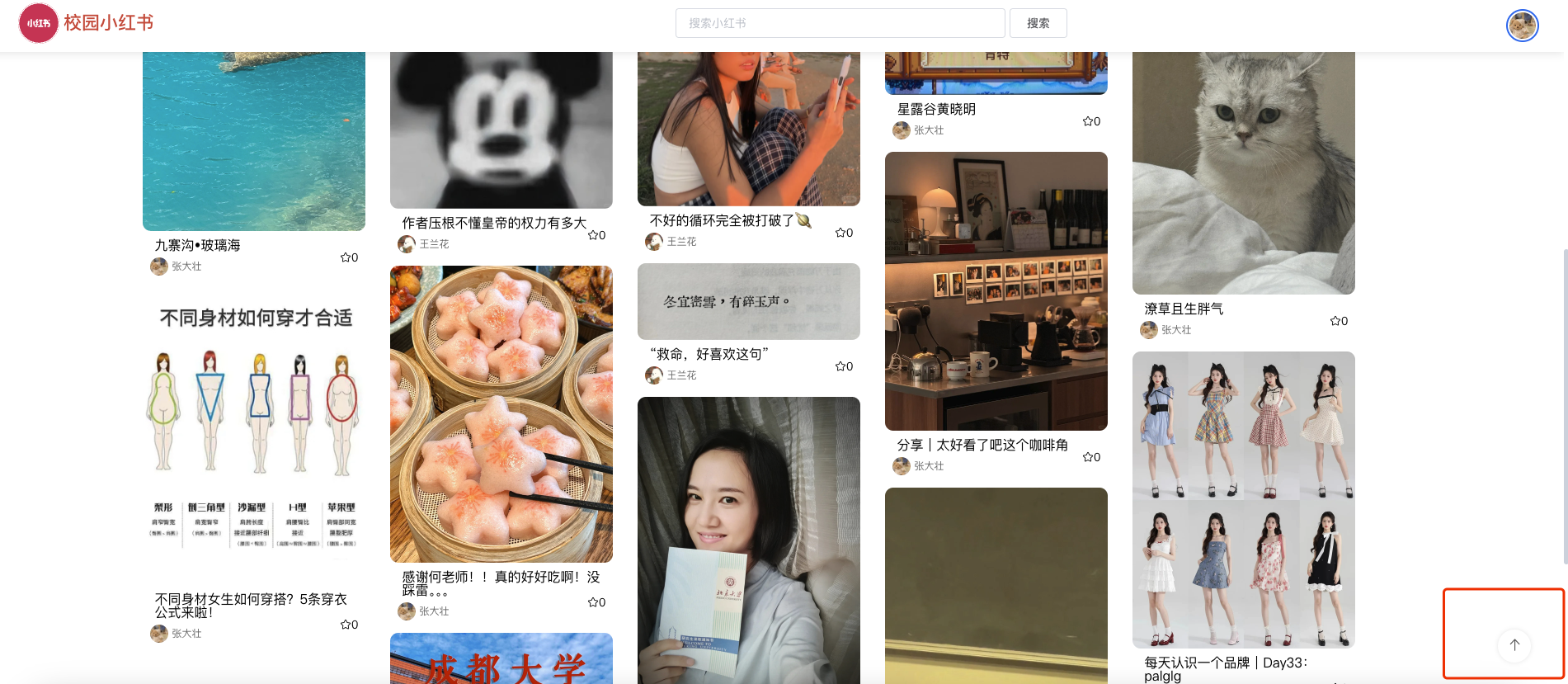Open the “救命，好喜欢这句” post
Viewport: 1568px width, 684px height.
748,302
